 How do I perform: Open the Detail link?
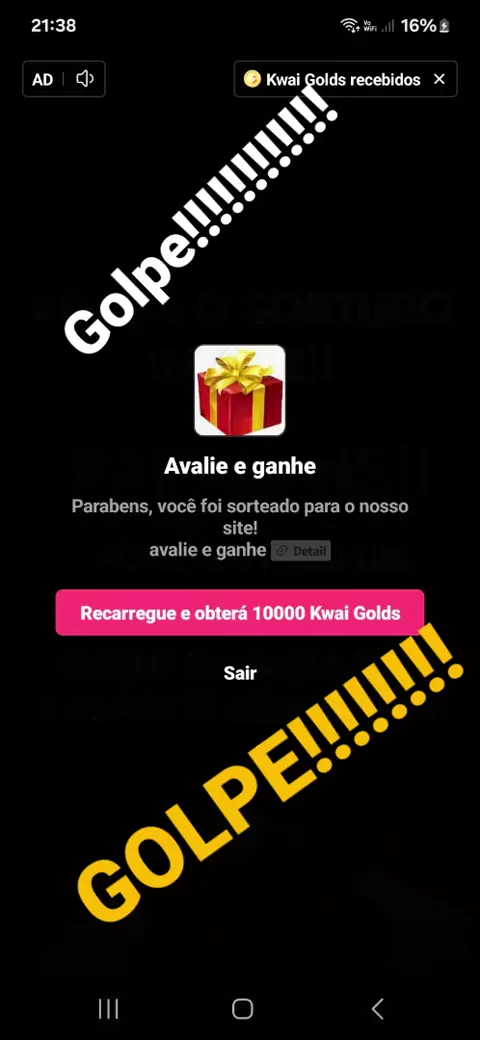[x=300, y=551]
